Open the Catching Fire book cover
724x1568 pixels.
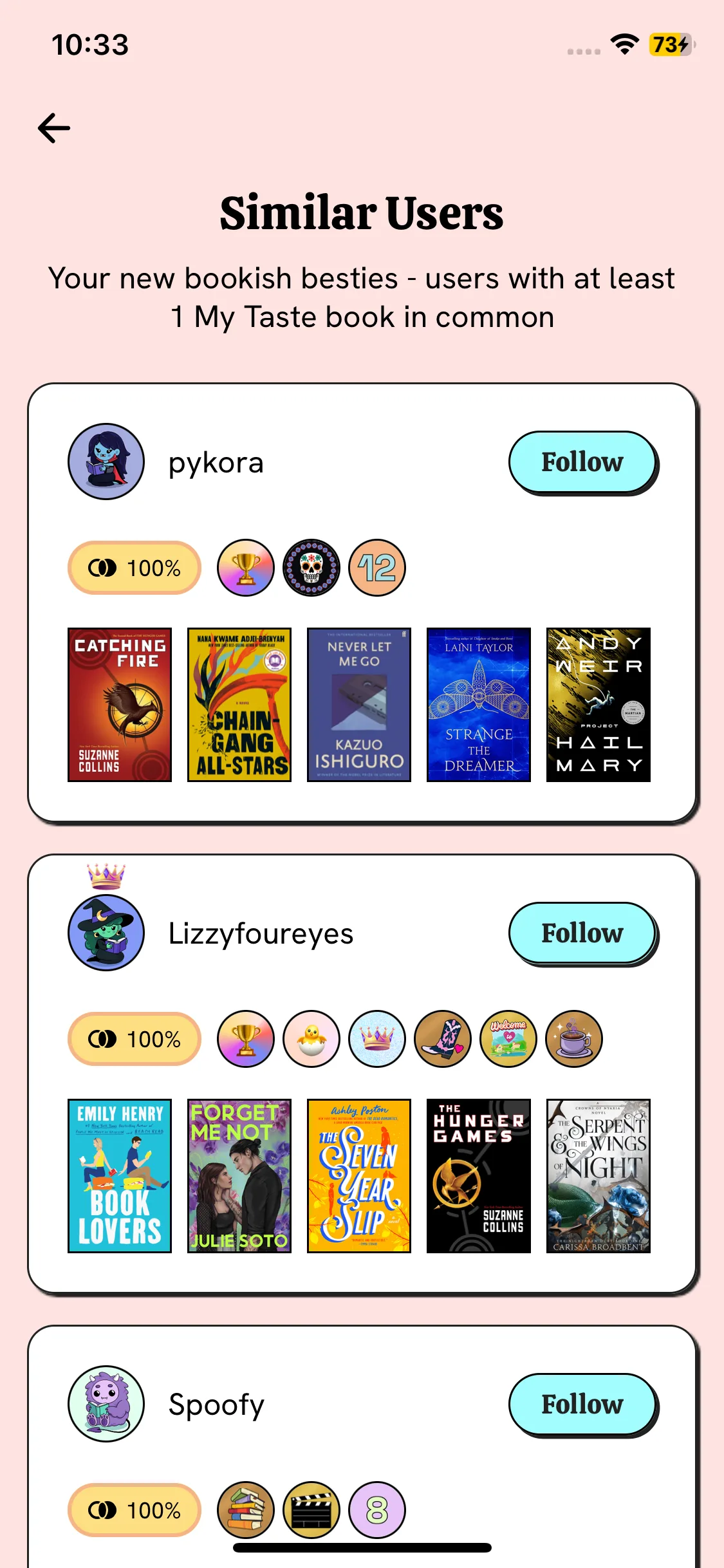pyautogui.click(x=120, y=705)
